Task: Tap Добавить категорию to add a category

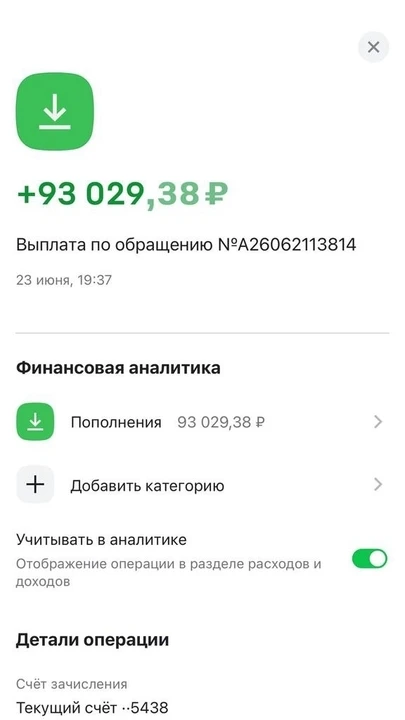Action: click(x=202, y=485)
